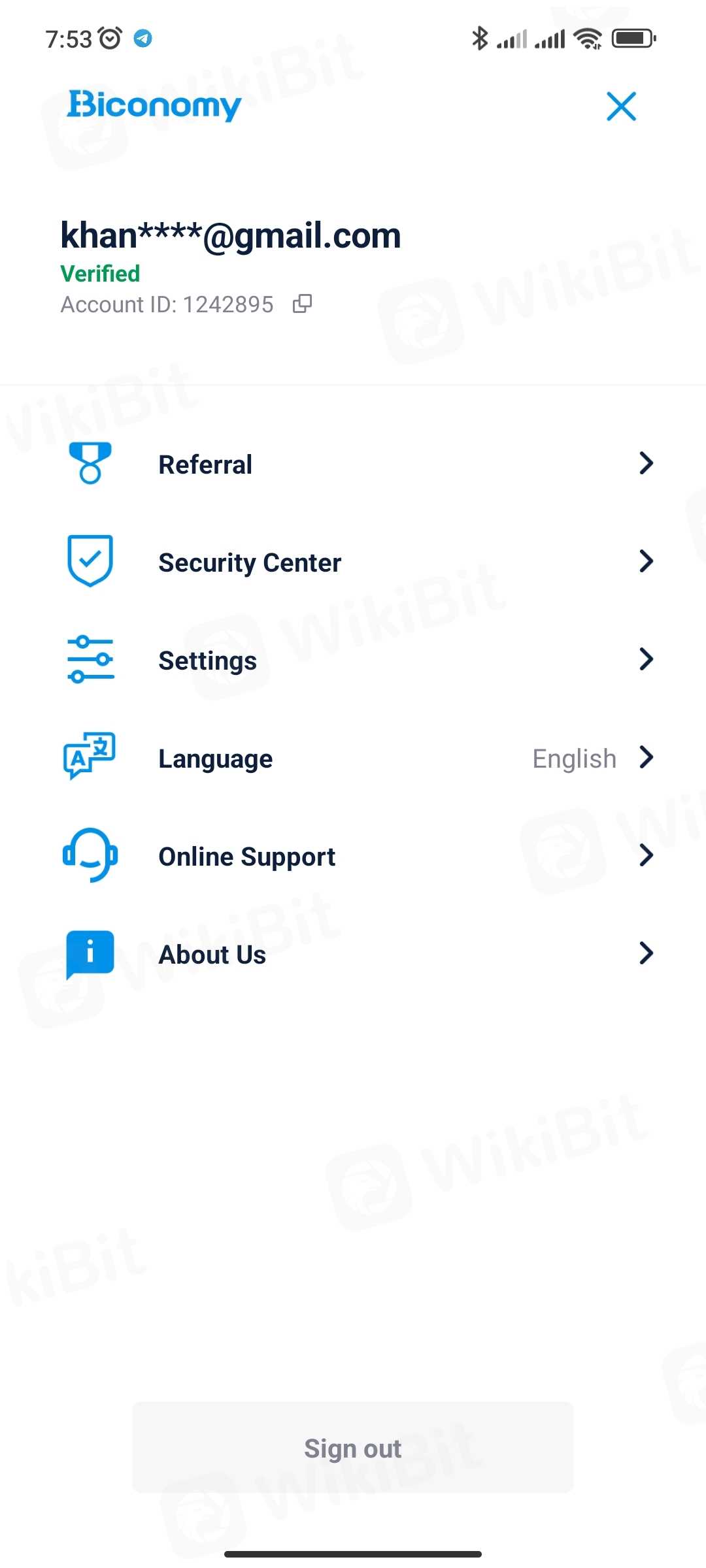Sign out of the account
This screenshot has width=706, height=1568.
[353, 1448]
